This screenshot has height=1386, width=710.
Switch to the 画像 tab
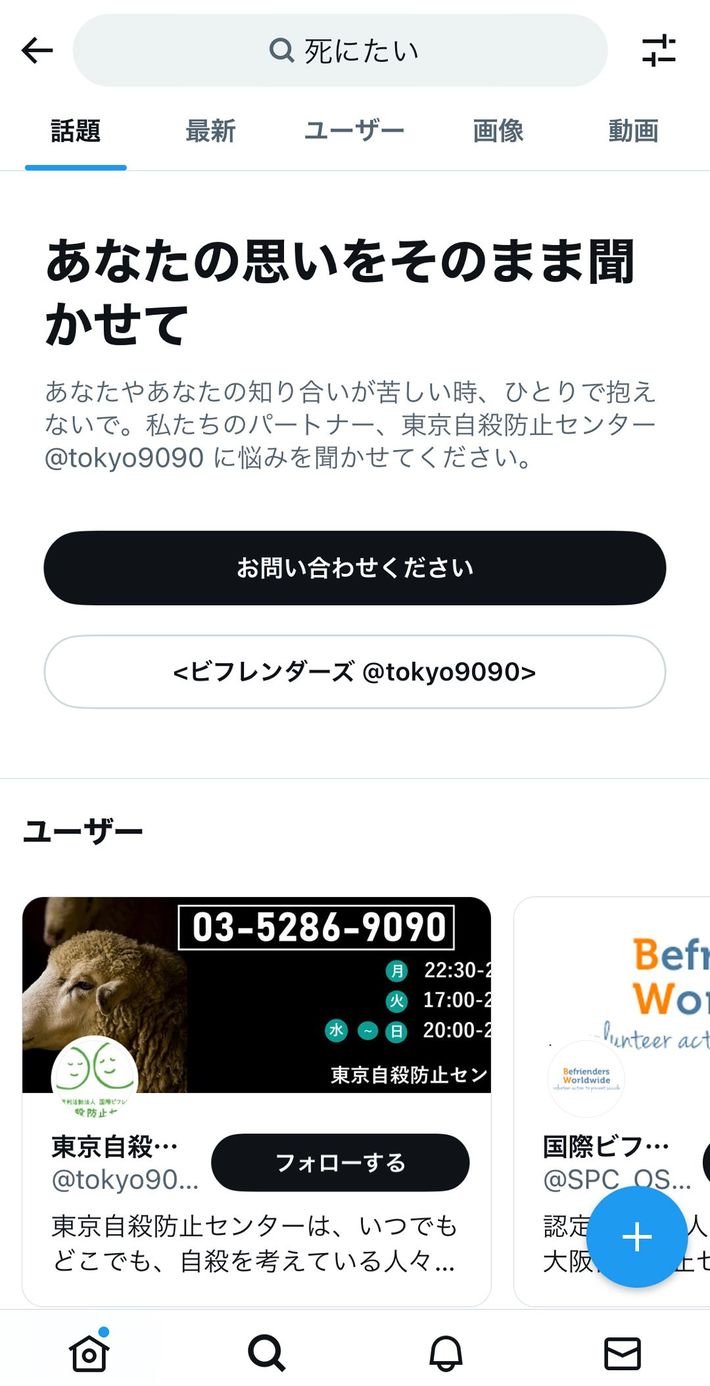coord(498,131)
